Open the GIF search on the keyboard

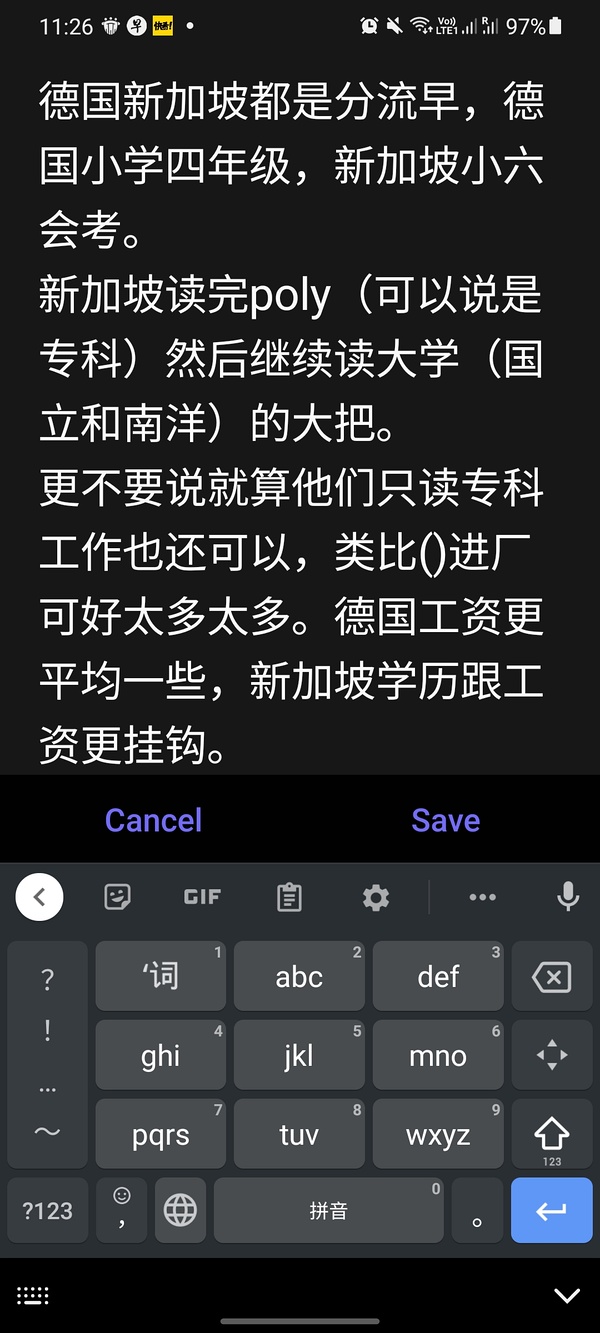[x=202, y=897]
